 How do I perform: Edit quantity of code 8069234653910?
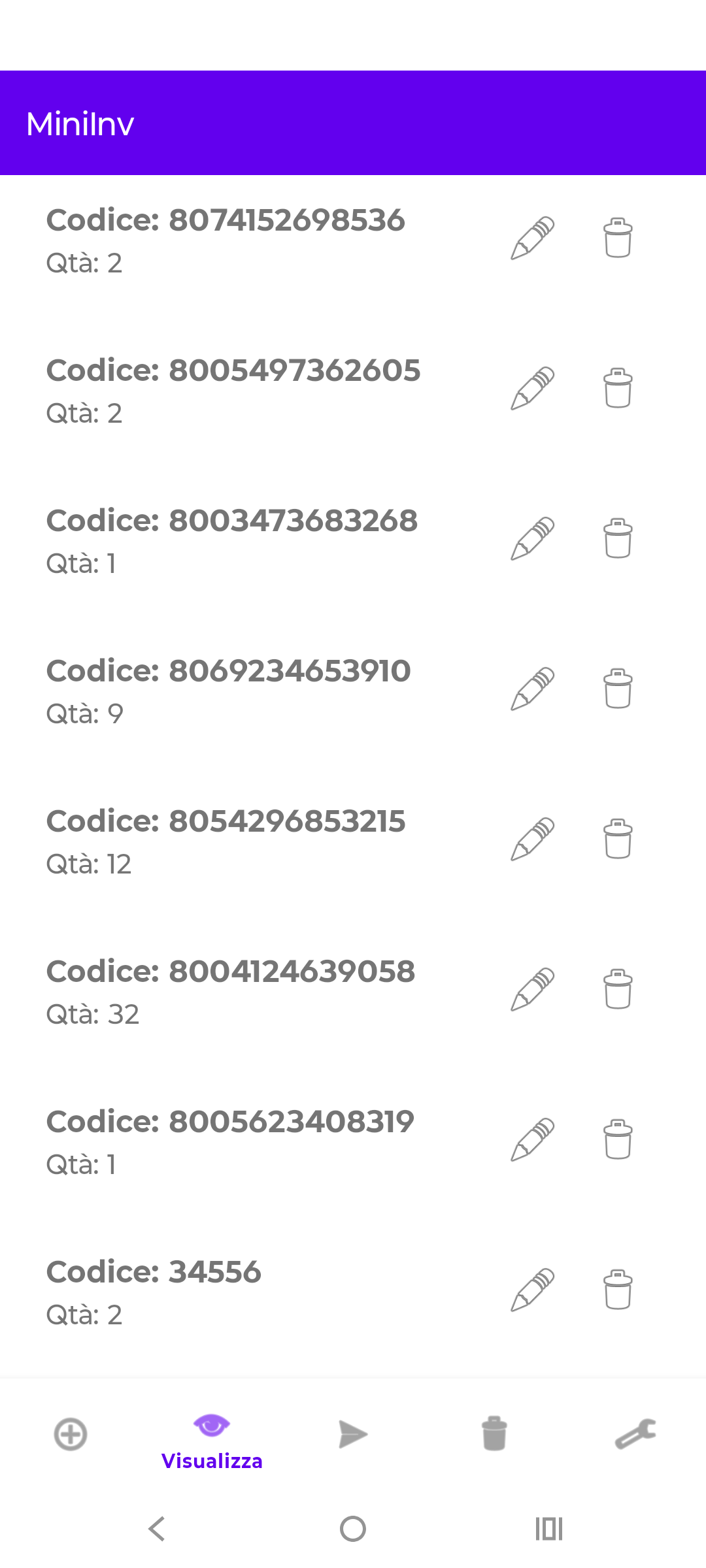click(533, 689)
